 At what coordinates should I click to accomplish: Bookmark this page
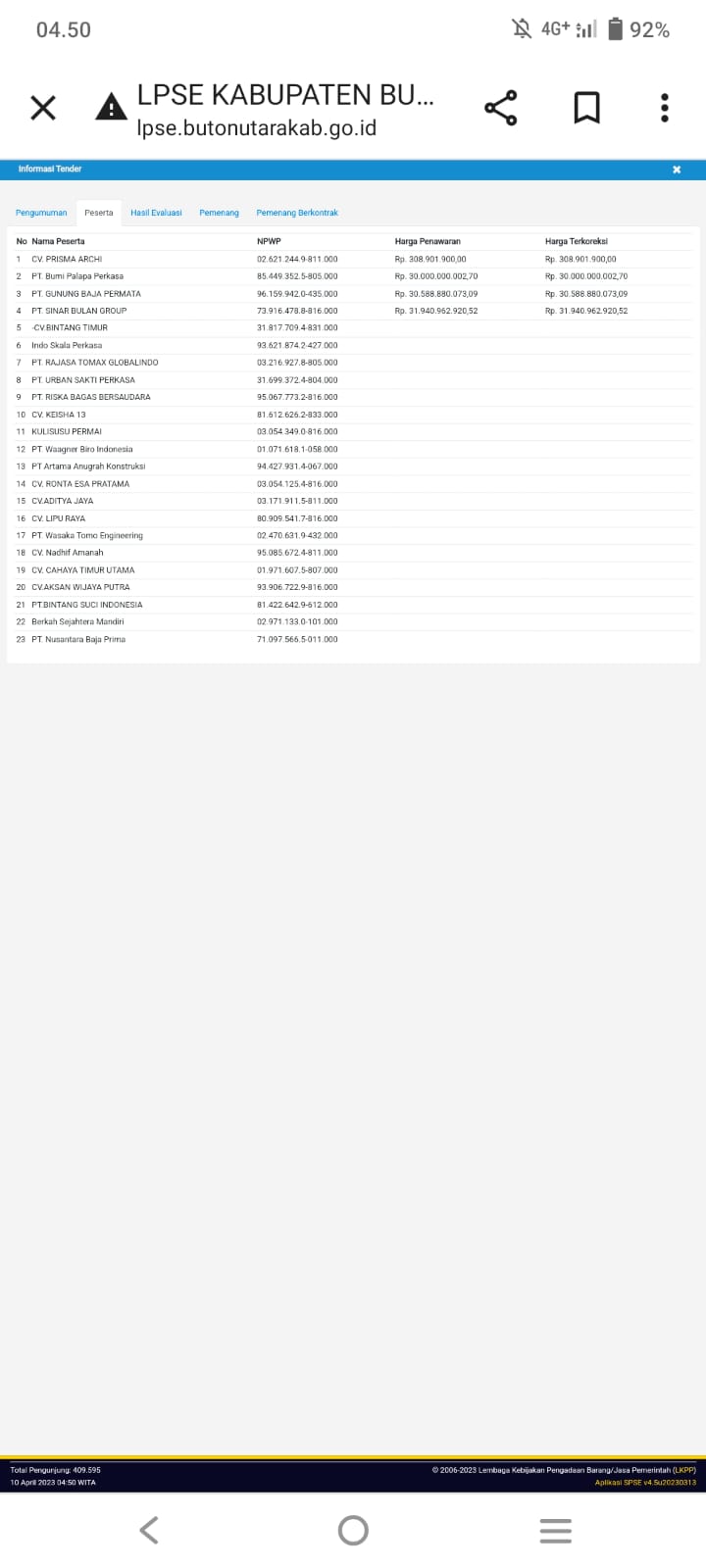(x=586, y=108)
